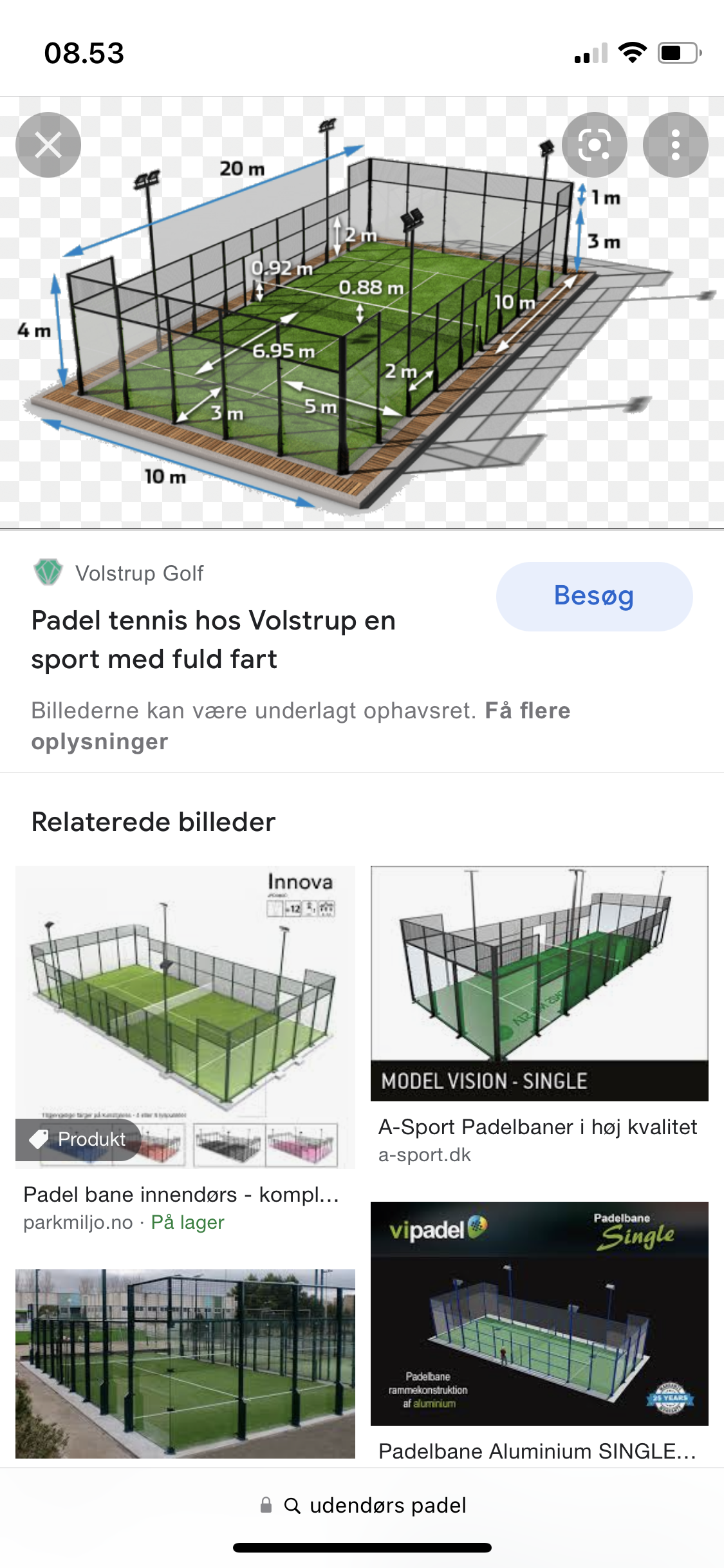Open the Volstrup Golf padel tennis page
The width and height of the screenshot is (724, 1568).
(x=213, y=639)
